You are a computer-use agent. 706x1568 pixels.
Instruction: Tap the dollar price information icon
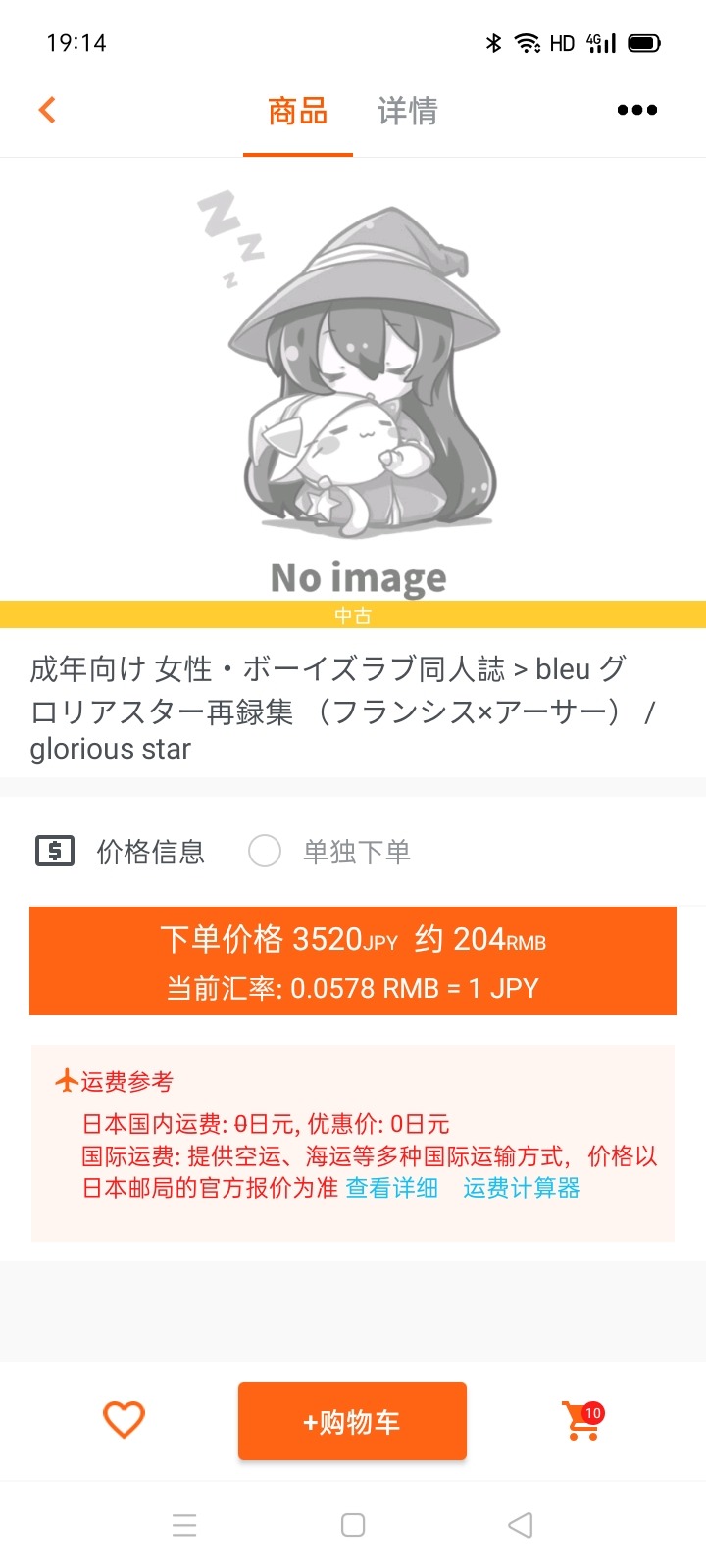pos(56,851)
